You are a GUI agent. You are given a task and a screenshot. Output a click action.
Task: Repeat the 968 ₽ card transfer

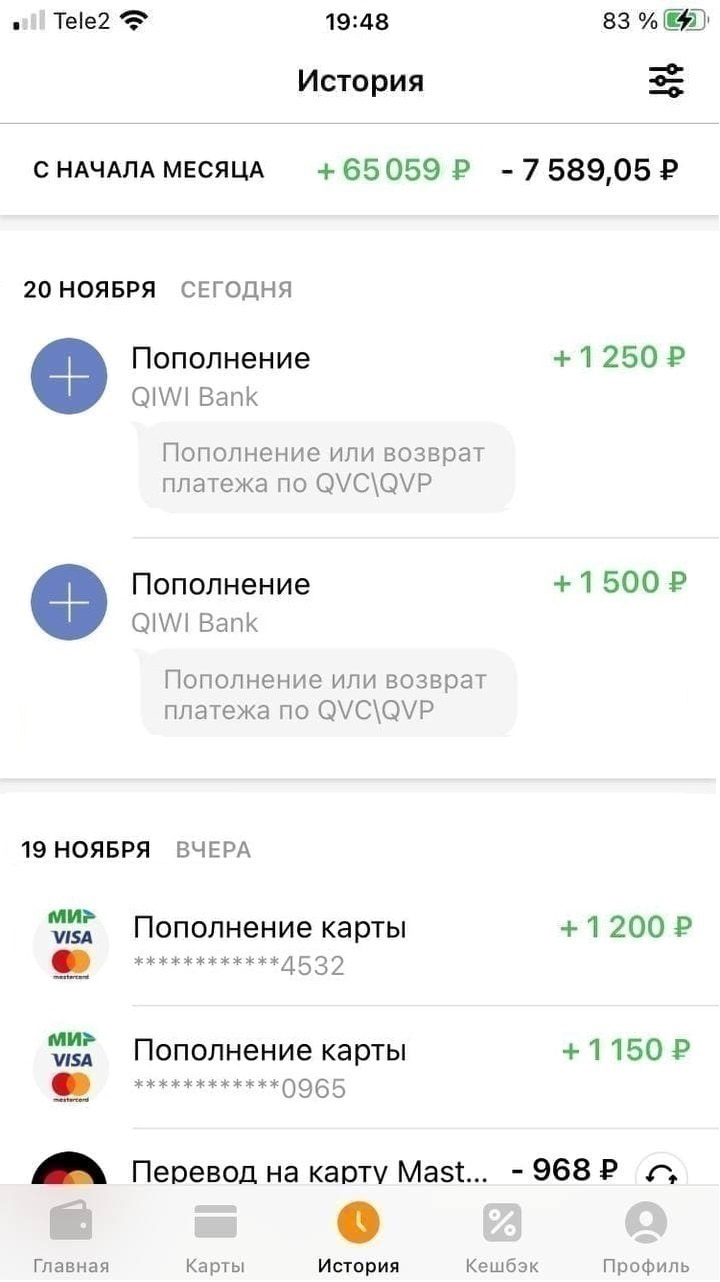coord(661,1172)
